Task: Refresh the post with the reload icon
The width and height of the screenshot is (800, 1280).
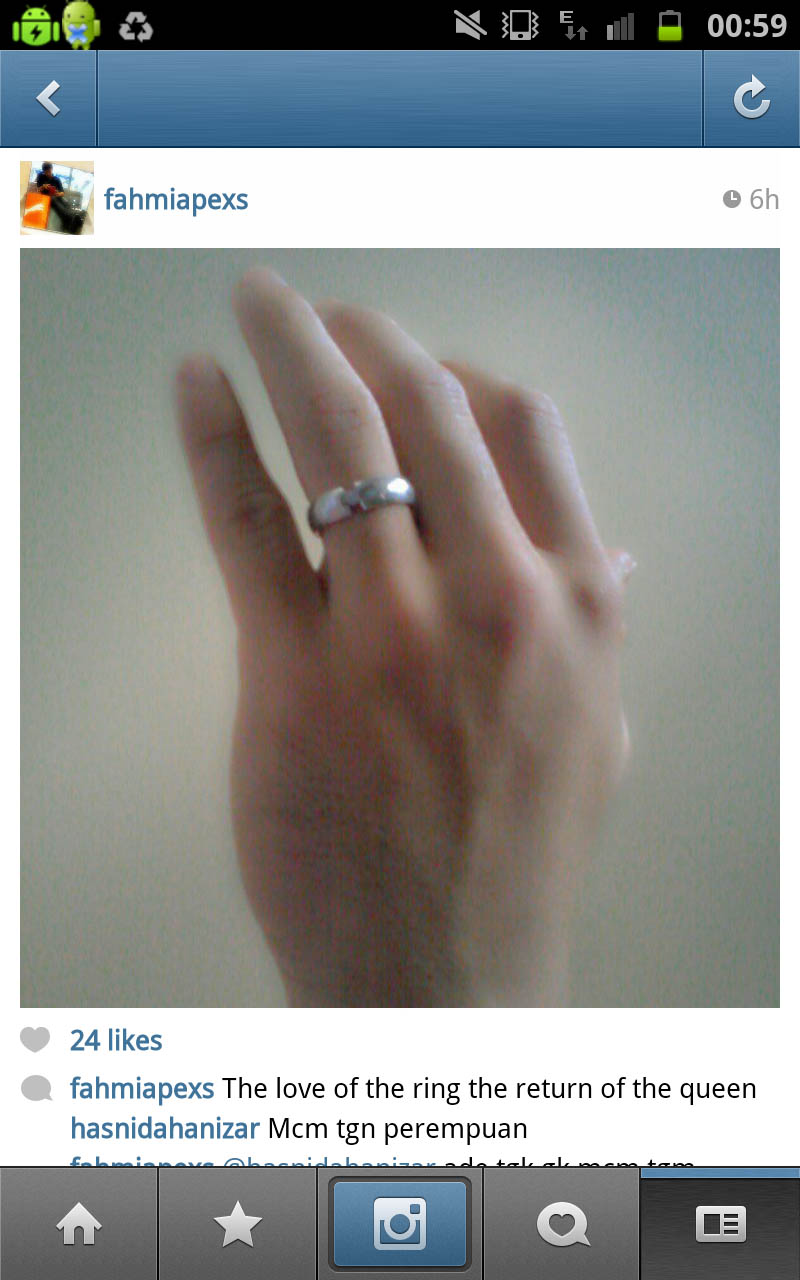Action: (751, 98)
